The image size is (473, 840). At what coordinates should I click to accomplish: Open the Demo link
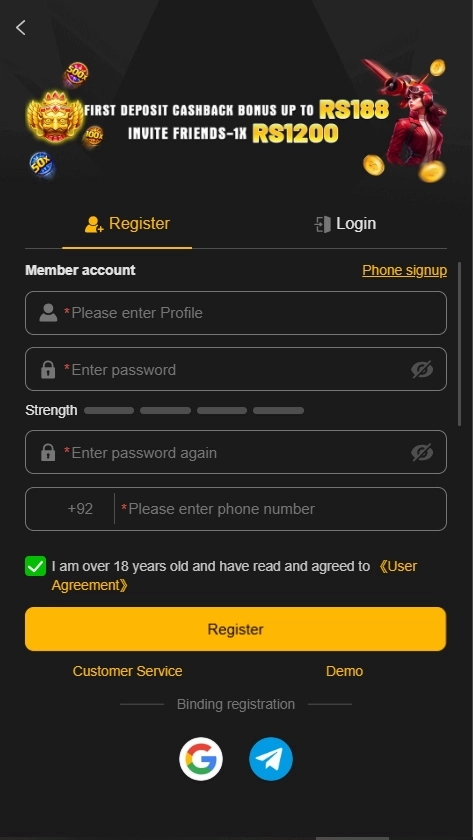pyautogui.click(x=344, y=671)
